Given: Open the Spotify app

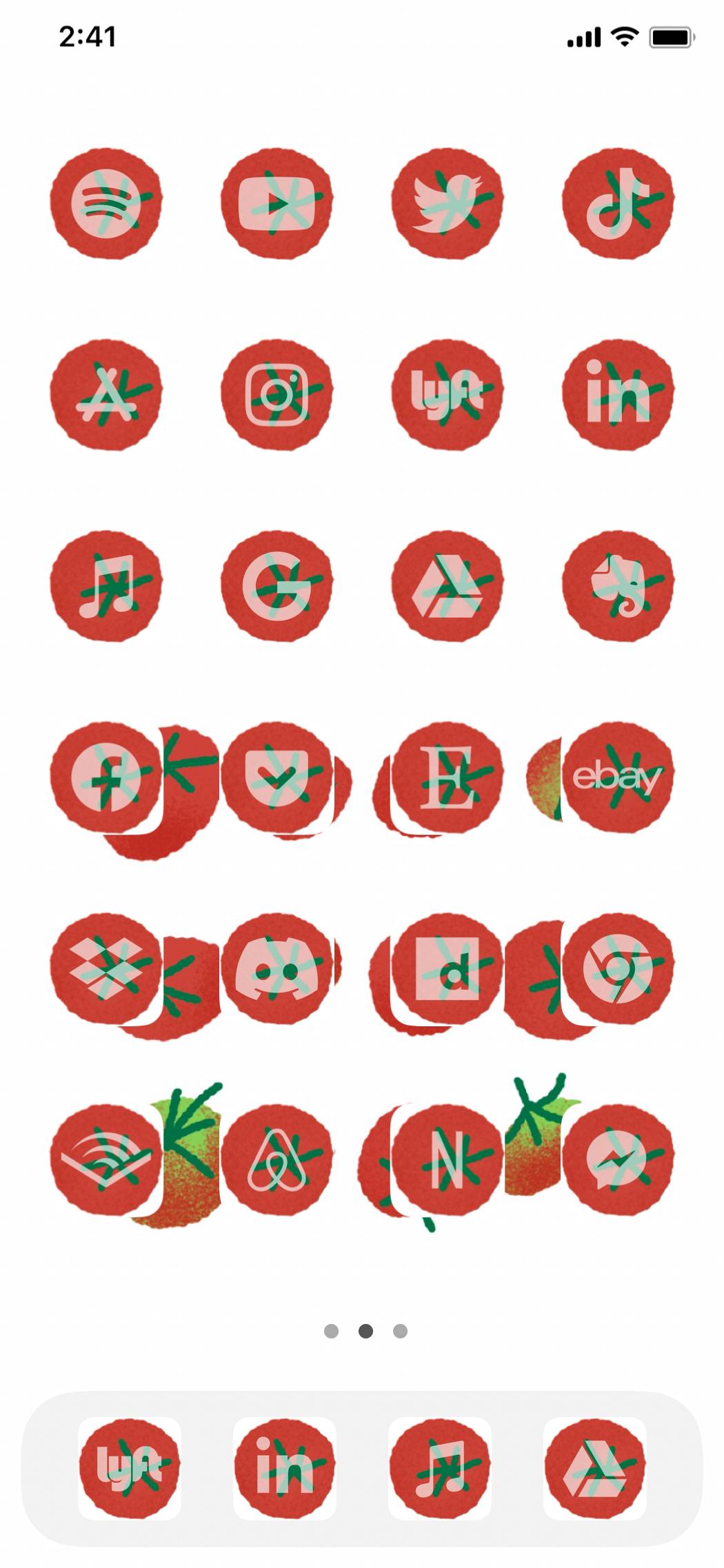Looking at the screenshot, I should point(106,203).
